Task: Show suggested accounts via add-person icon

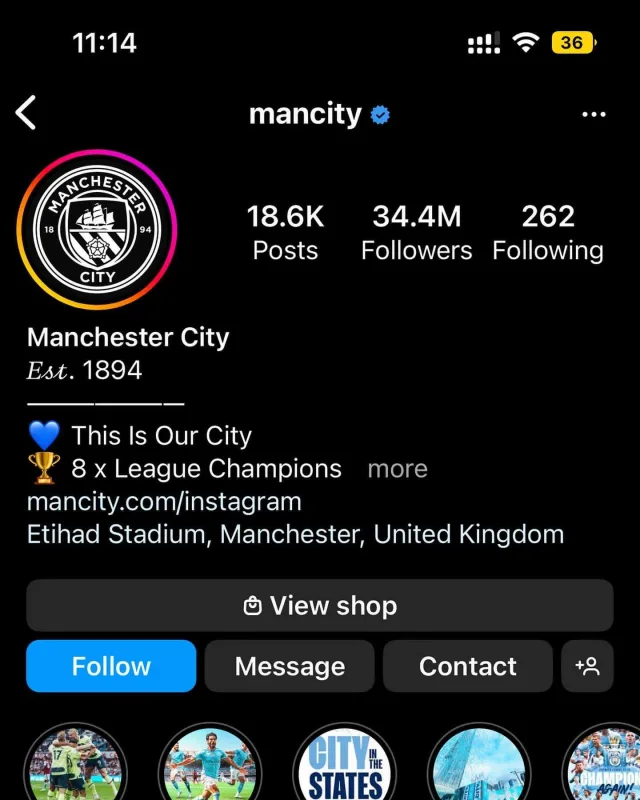Action: [587, 667]
